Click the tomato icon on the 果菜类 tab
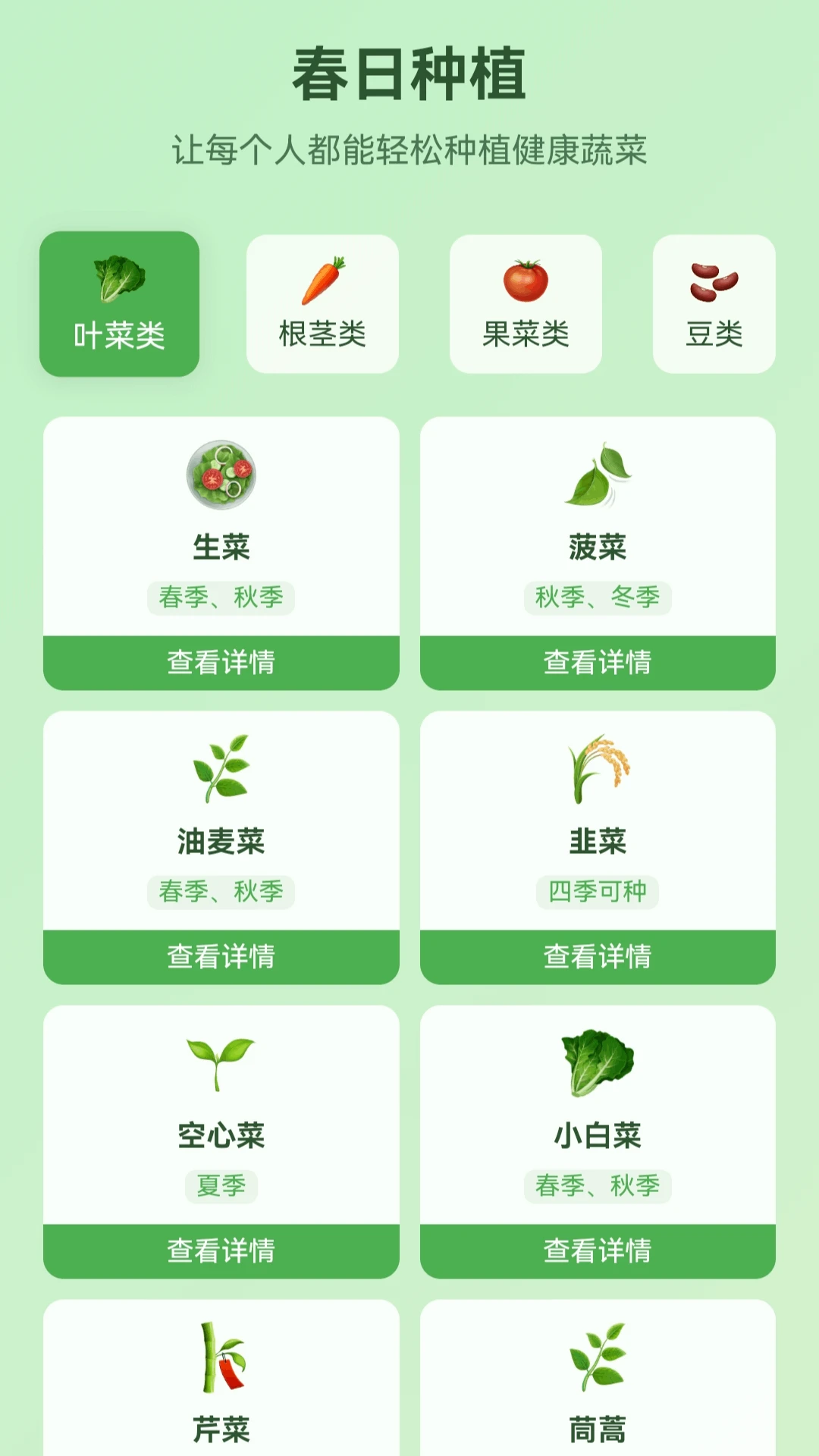Image resolution: width=819 pixels, height=1456 pixels. pos(526,278)
